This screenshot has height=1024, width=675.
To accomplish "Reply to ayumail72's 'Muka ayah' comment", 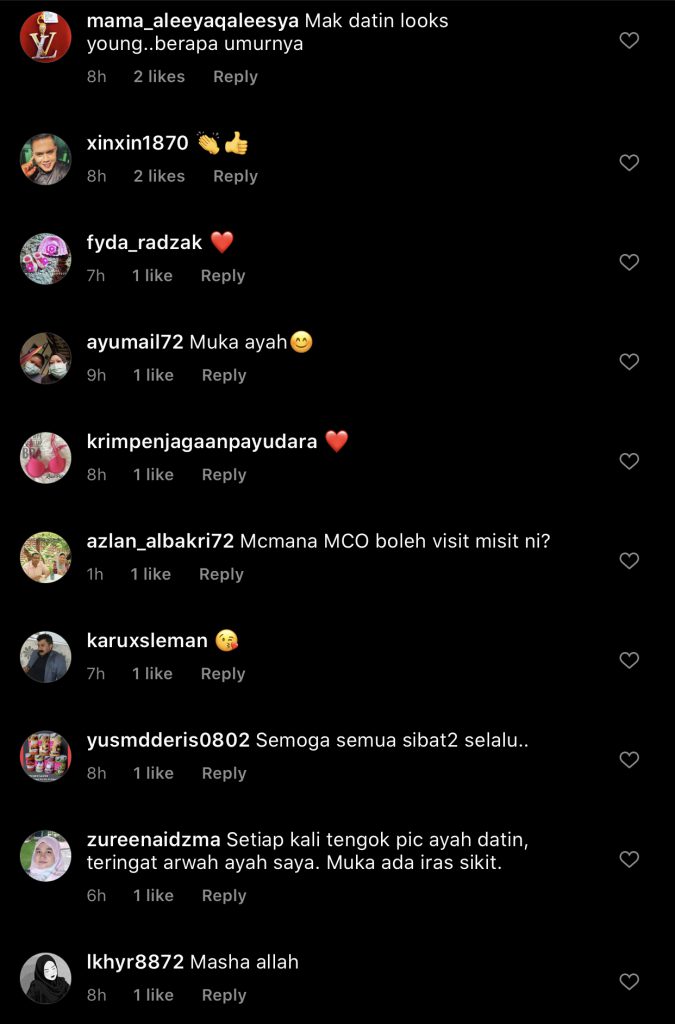I will 224,375.
